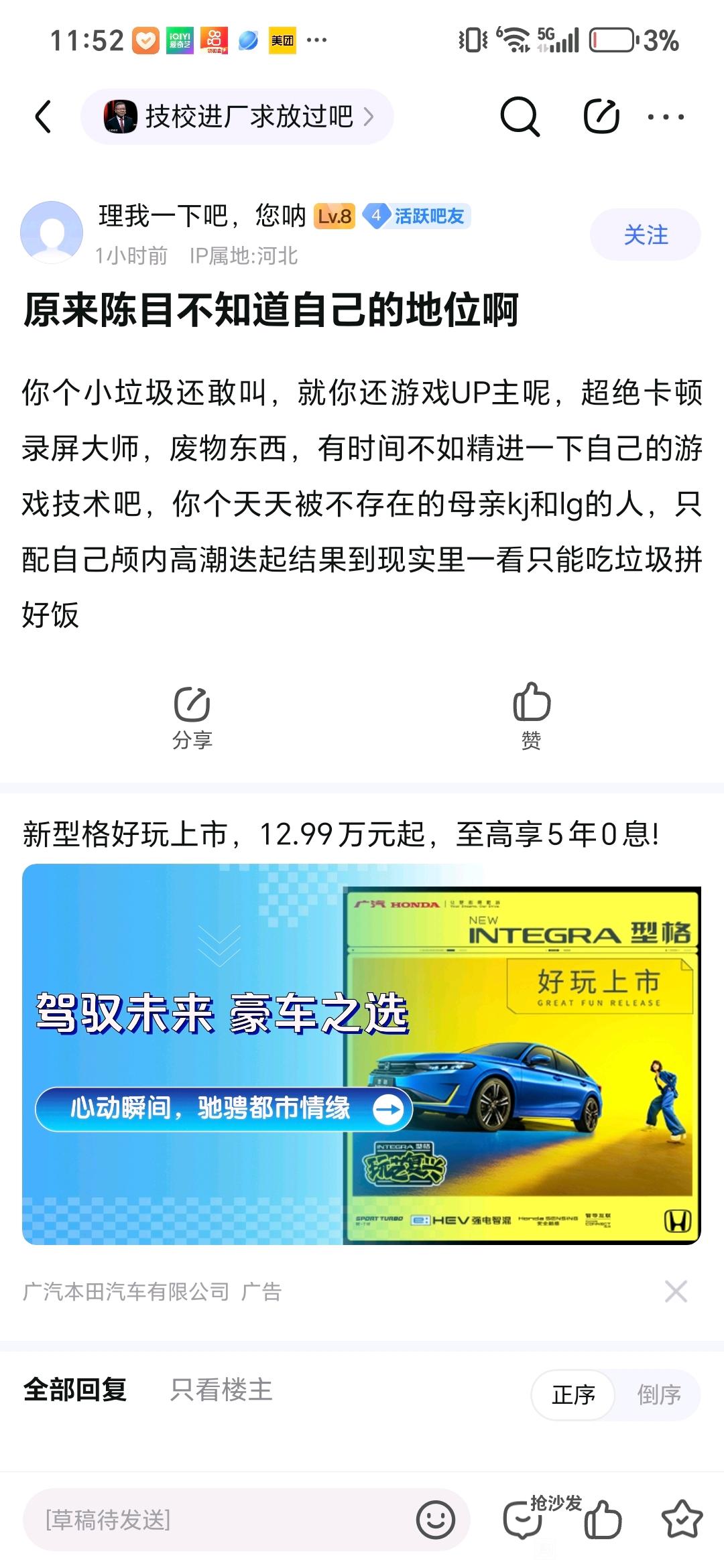The height and width of the screenshot is (1568, 724).
Task: Bookmark the post with star icon
Action: (x=682, y=1519)
